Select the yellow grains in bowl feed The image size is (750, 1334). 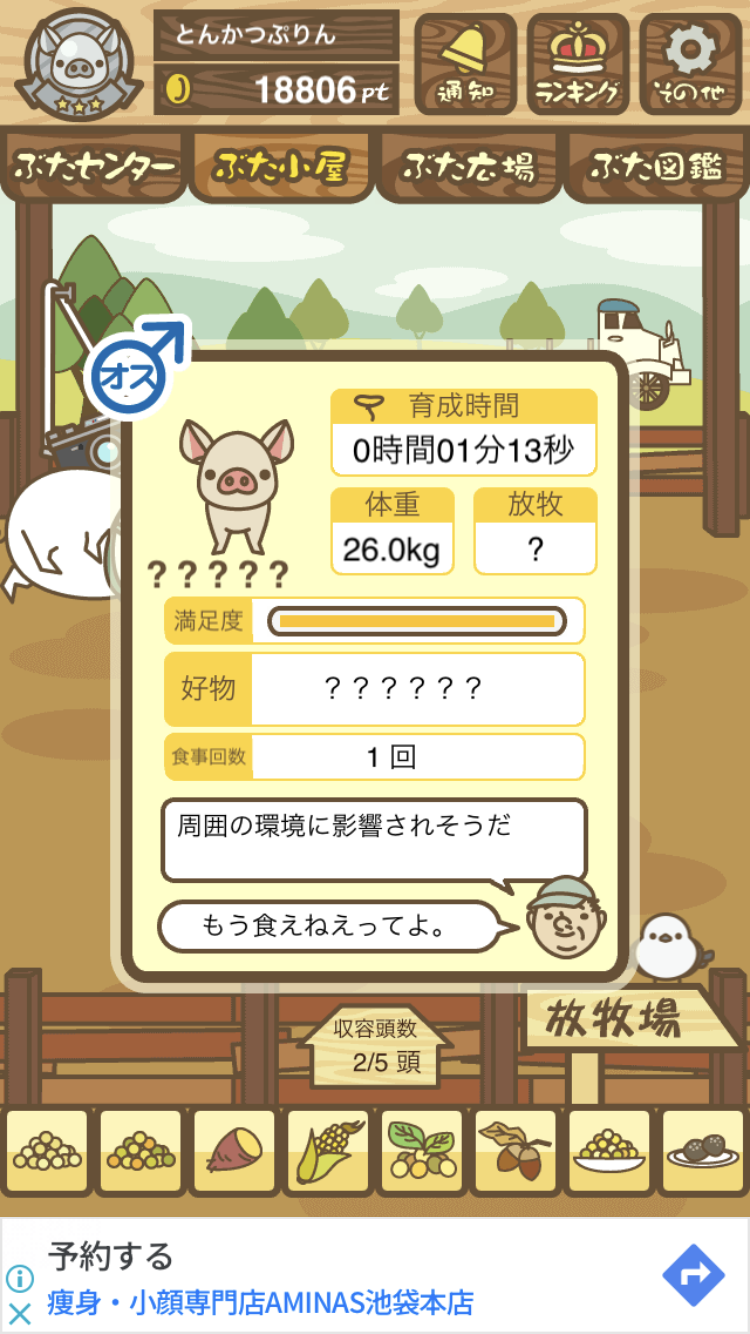609,1151
